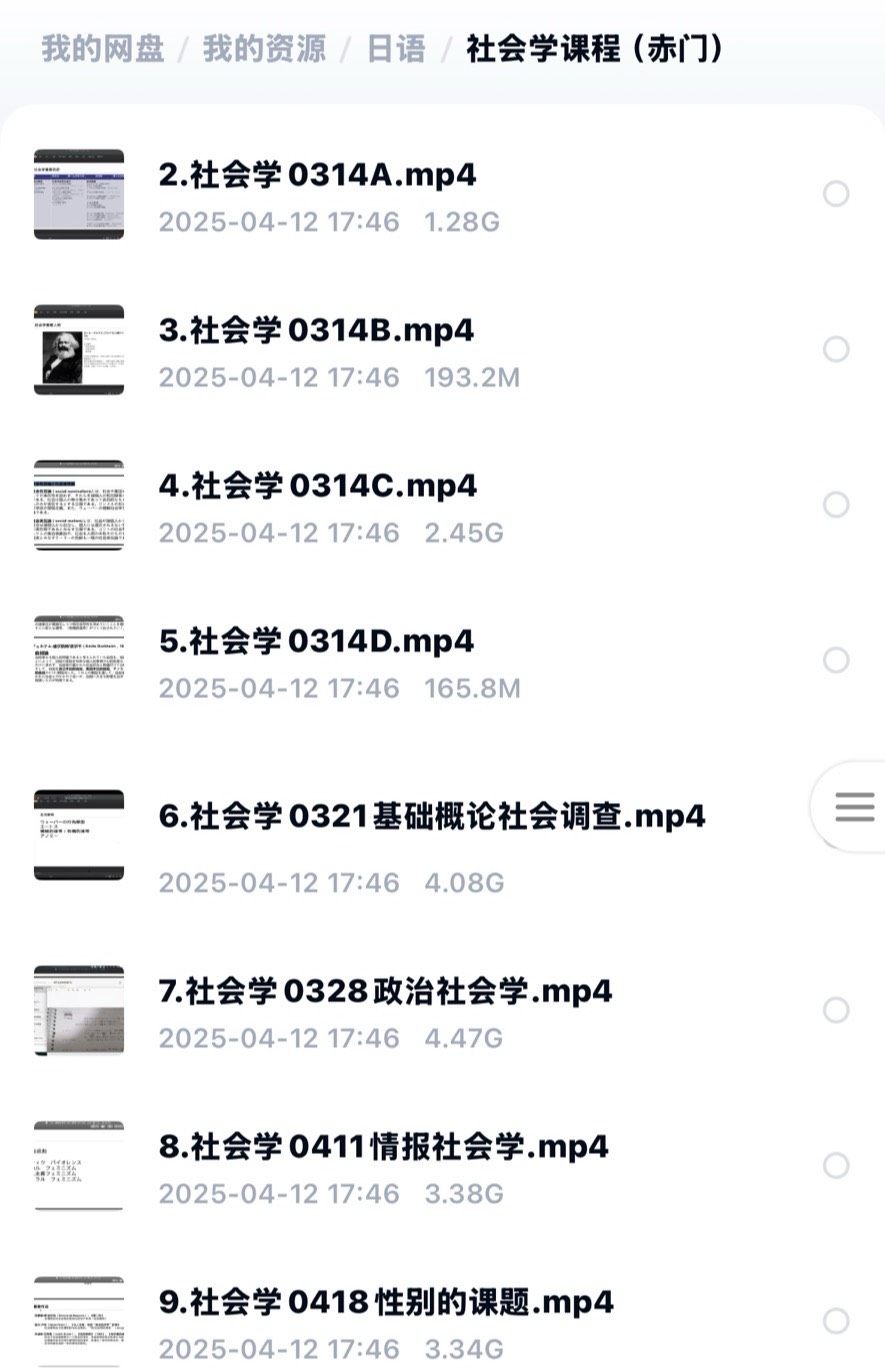Select the circle for 7.社会学0328政治社会学.mp4
Screen dimensions: 885x1370
pyautogui.click(x=836, y=1010)
